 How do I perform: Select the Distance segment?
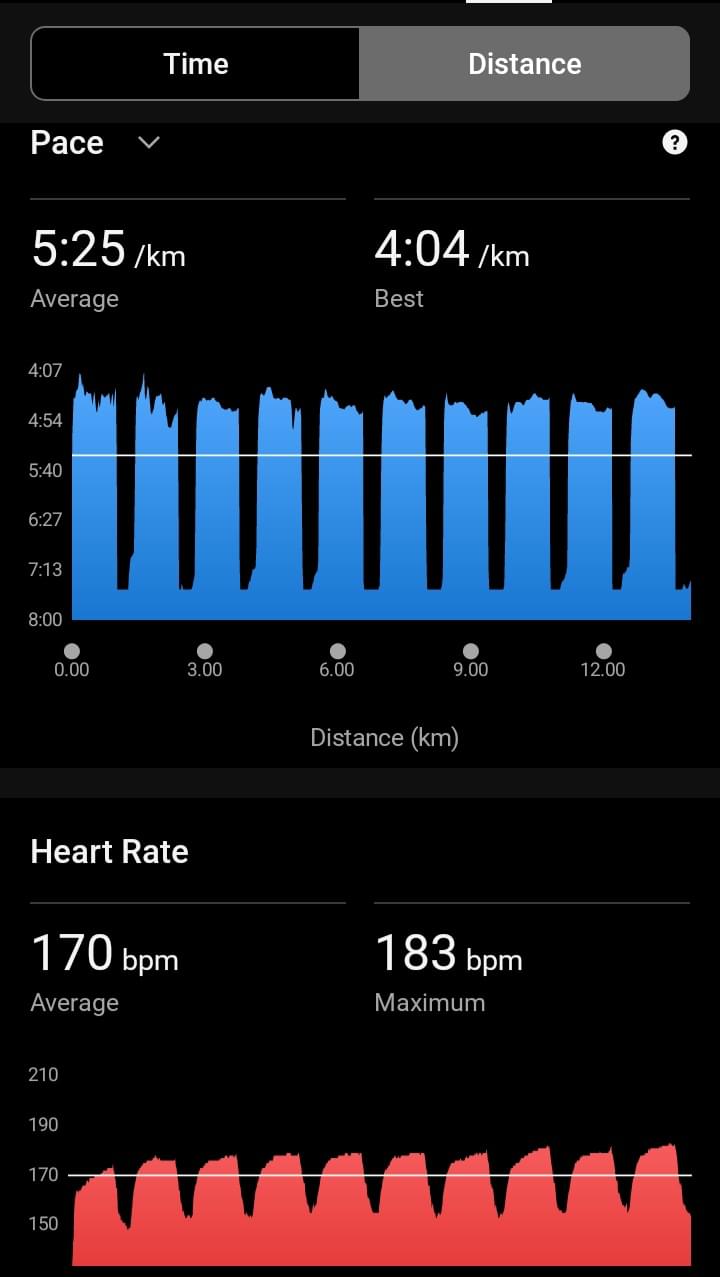click(x=524, y=64)
